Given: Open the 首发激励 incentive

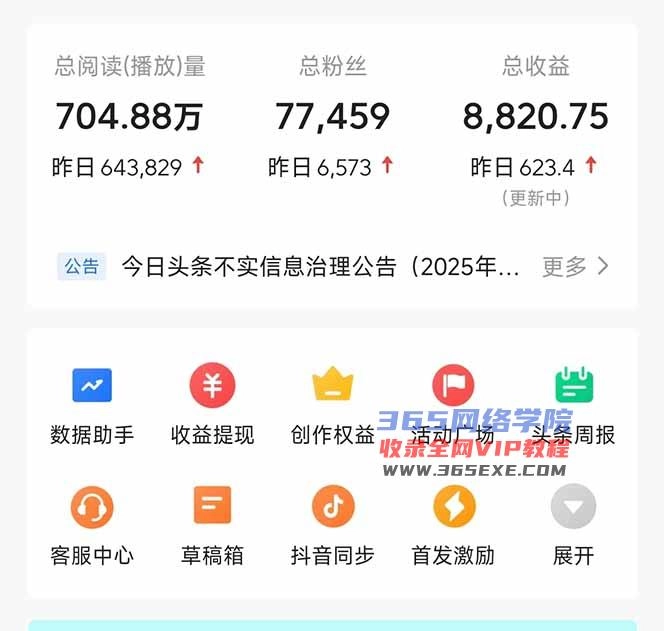Looking at the screenshot, I should (x=453, y=508).
